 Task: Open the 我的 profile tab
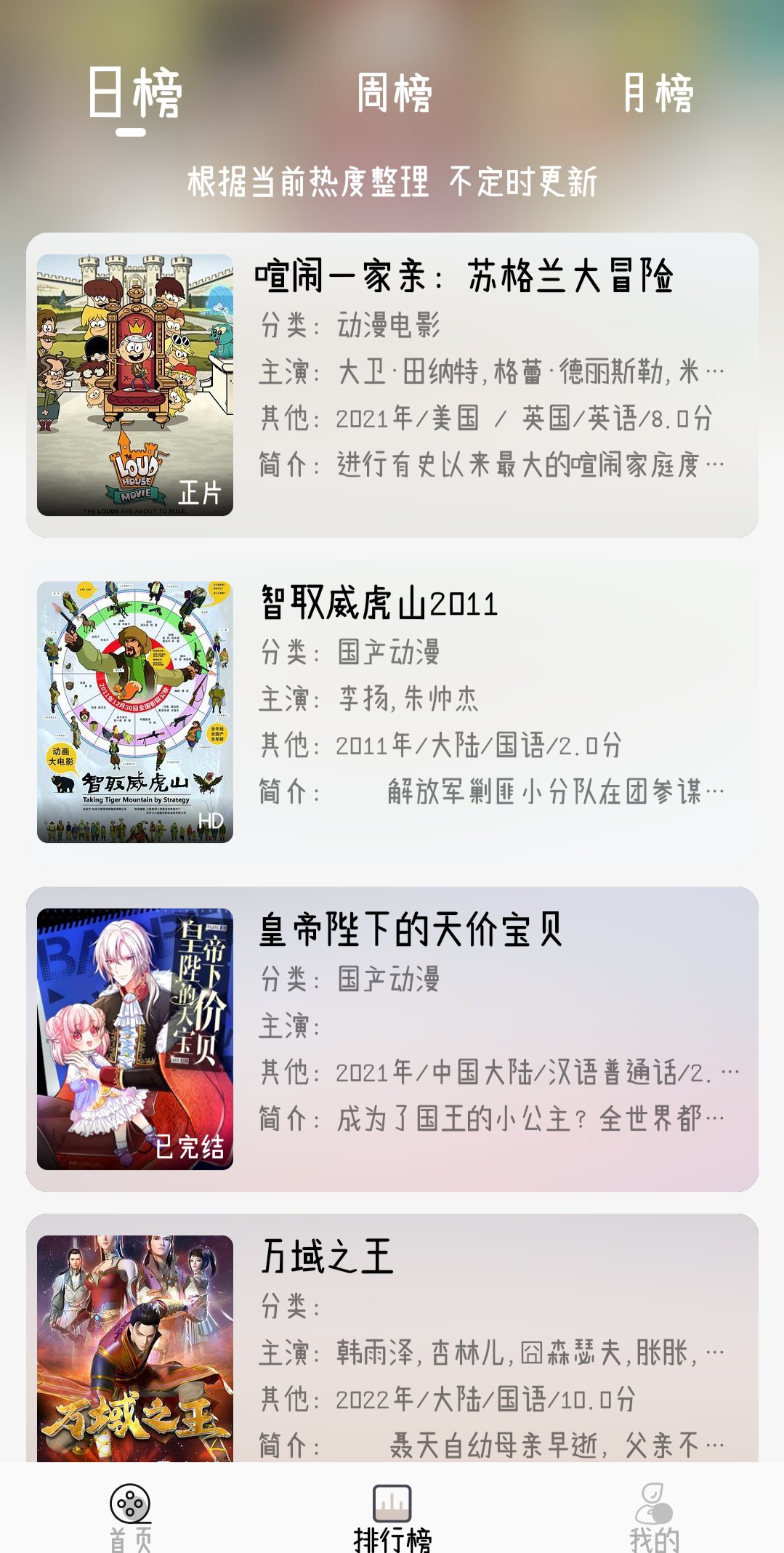click(x=654, y=1516)
